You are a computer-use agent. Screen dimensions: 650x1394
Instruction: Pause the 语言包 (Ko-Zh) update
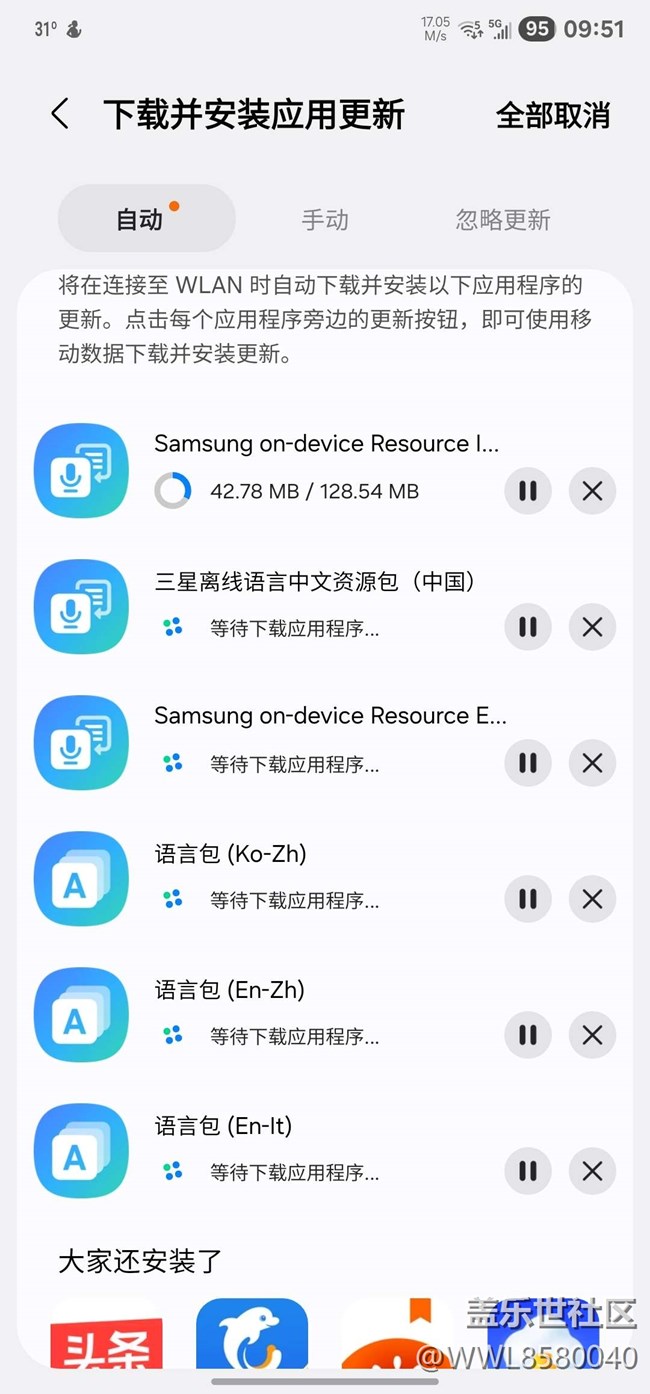click(528, 899)
